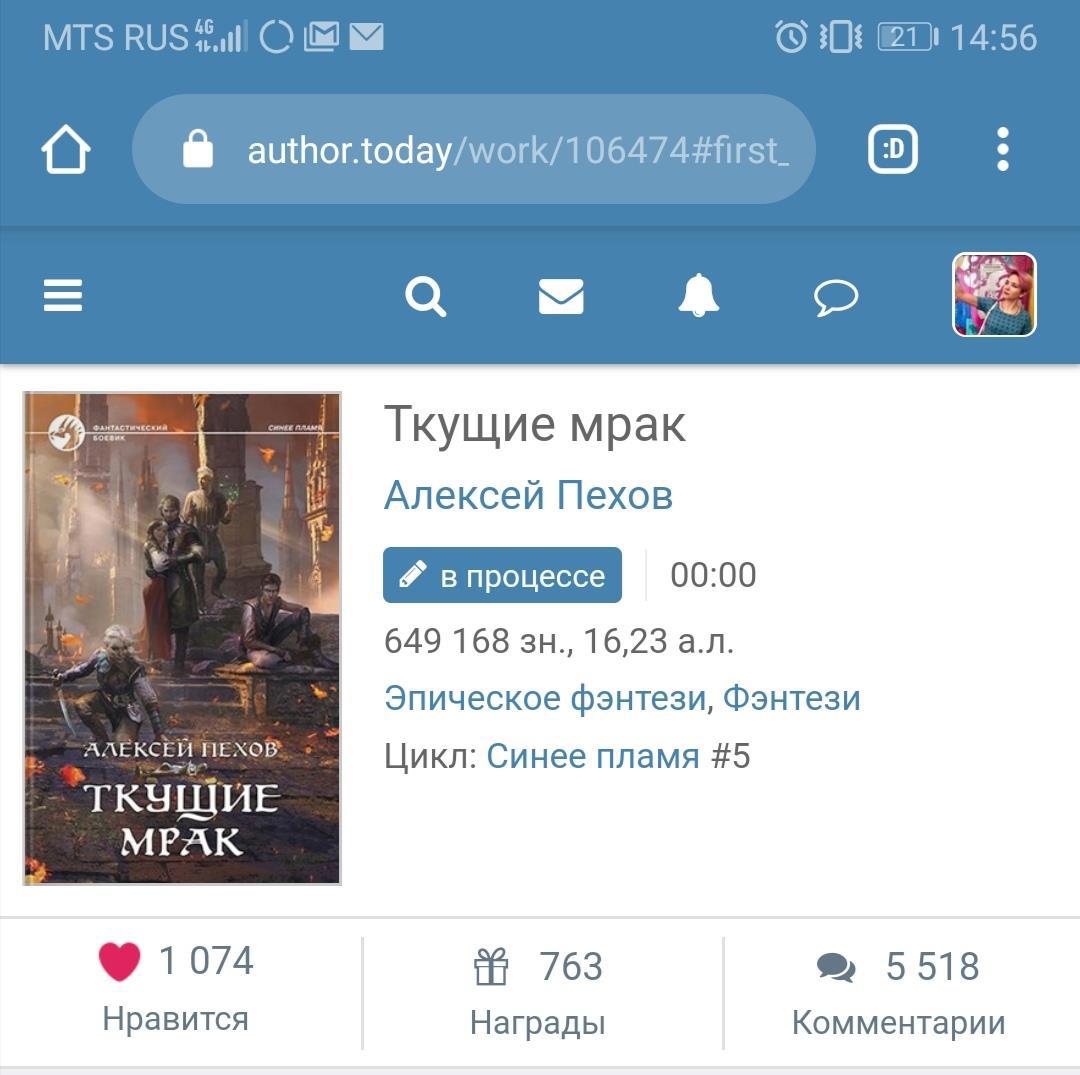The height and width of the screenshot is (1075, 1080).
Task: Browse the Фэнтези genre
Action: [791, 698]
